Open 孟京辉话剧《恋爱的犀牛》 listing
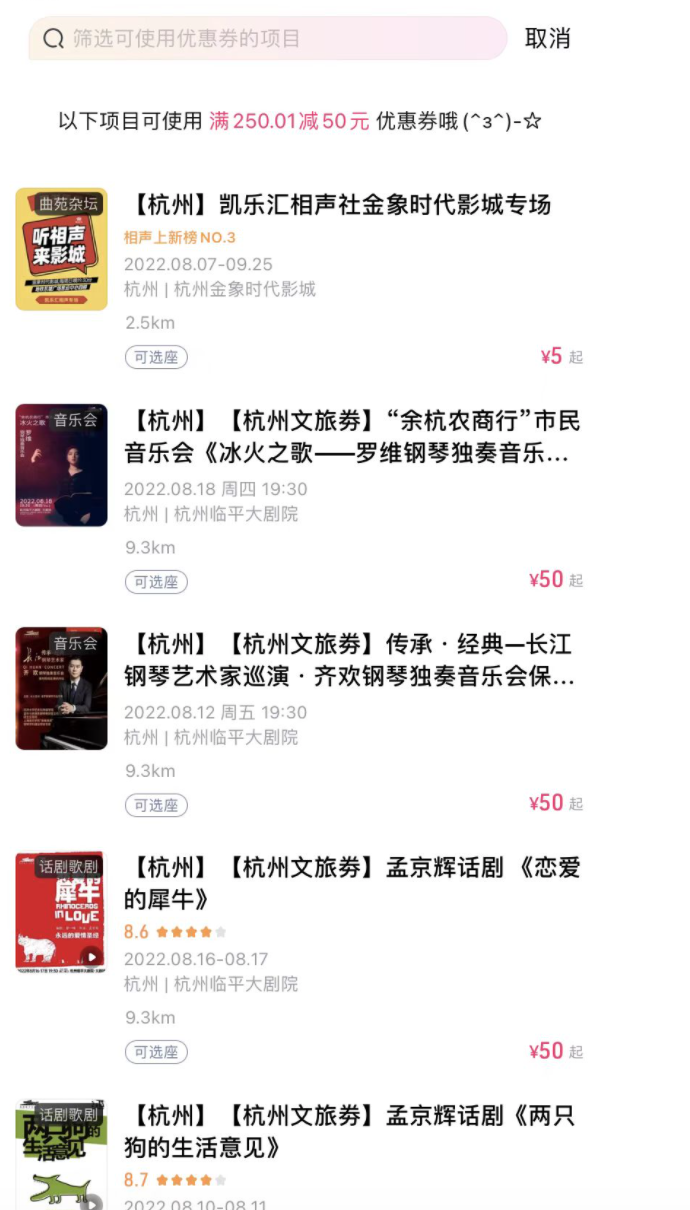The image size is (690, 1210). click(351, 883)
